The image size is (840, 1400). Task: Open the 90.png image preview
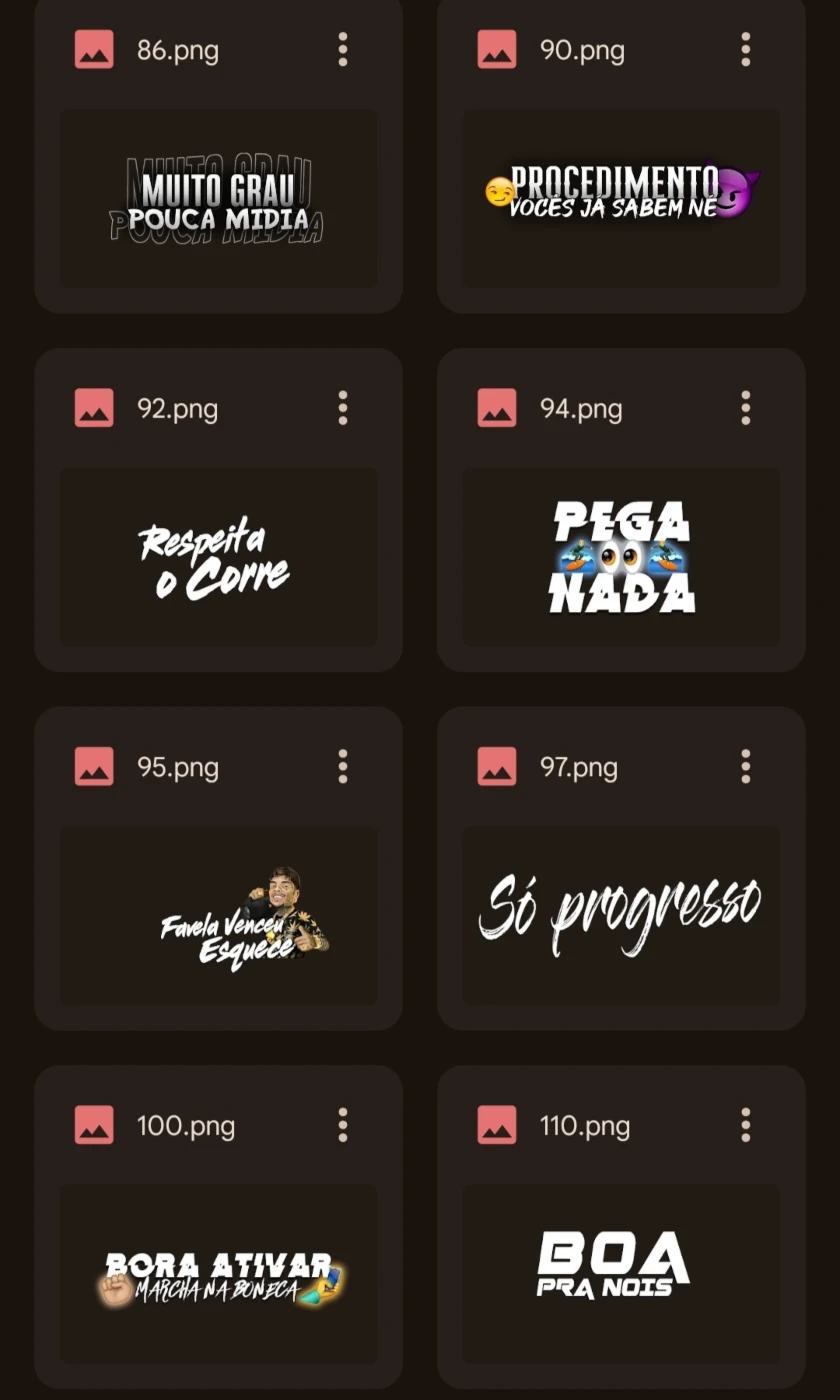pyautogui.click(x=621, y=198)
